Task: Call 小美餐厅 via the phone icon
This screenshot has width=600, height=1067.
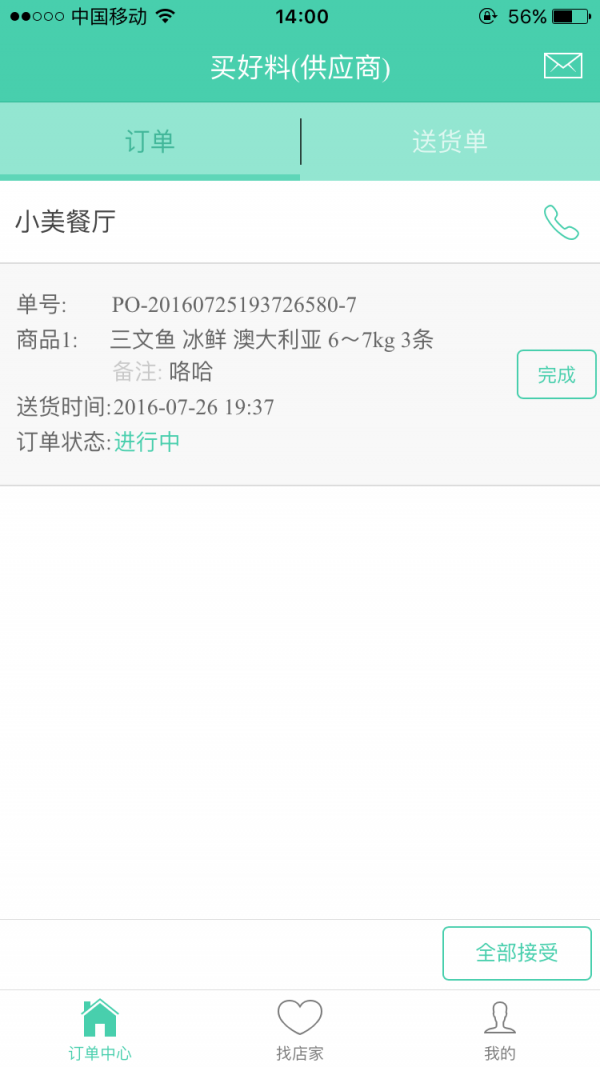Action: [x=560, y=222]
